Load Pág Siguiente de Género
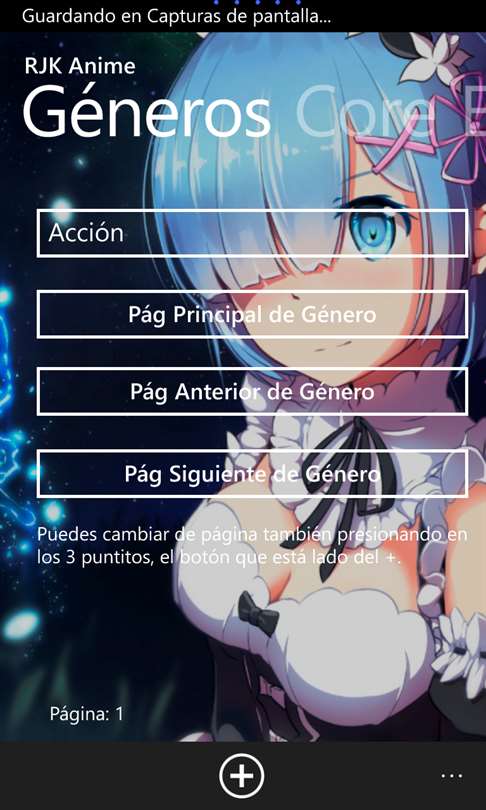 [x=252, y=474]
